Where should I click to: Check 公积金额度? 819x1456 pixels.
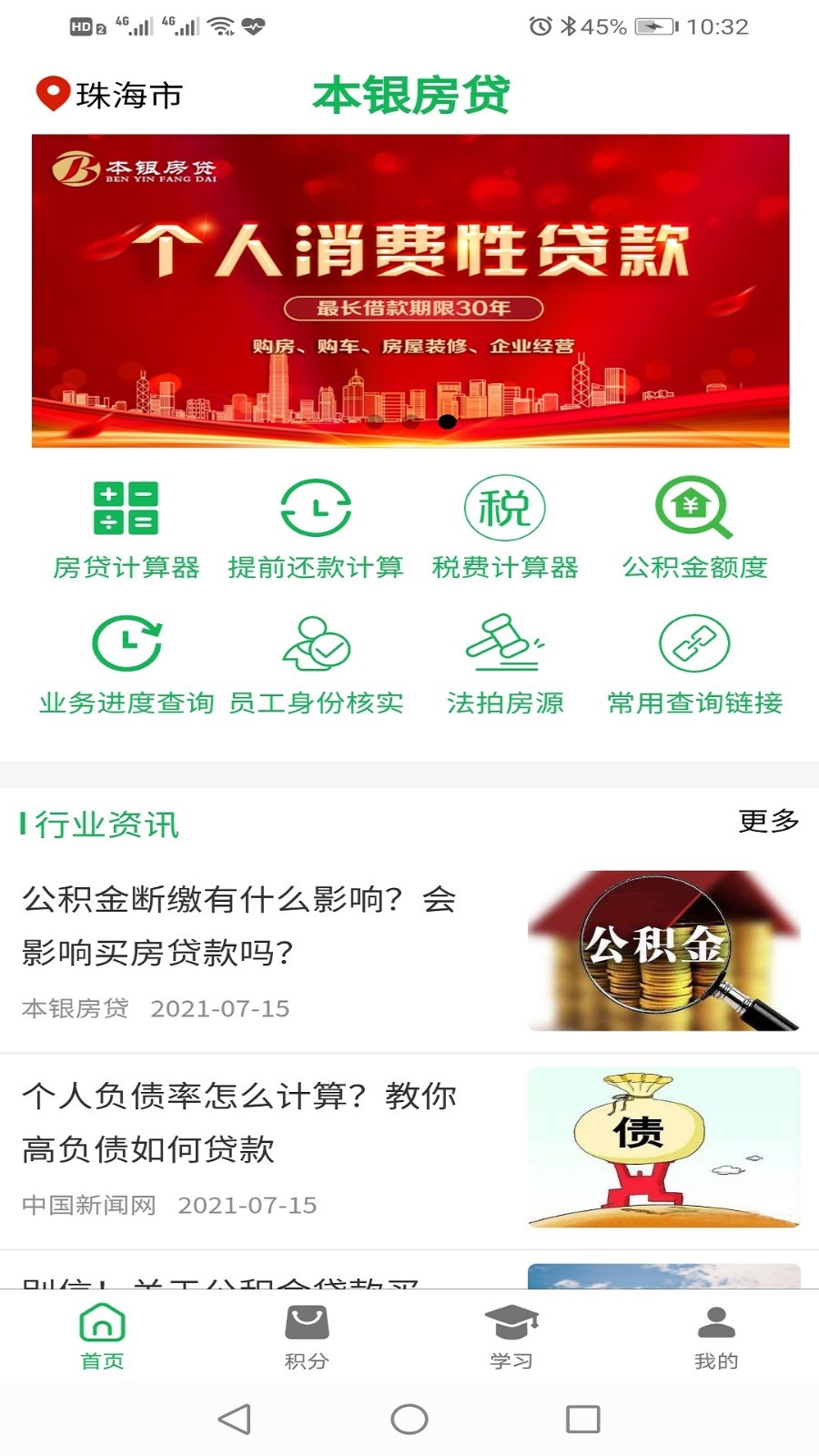(694, 530)
